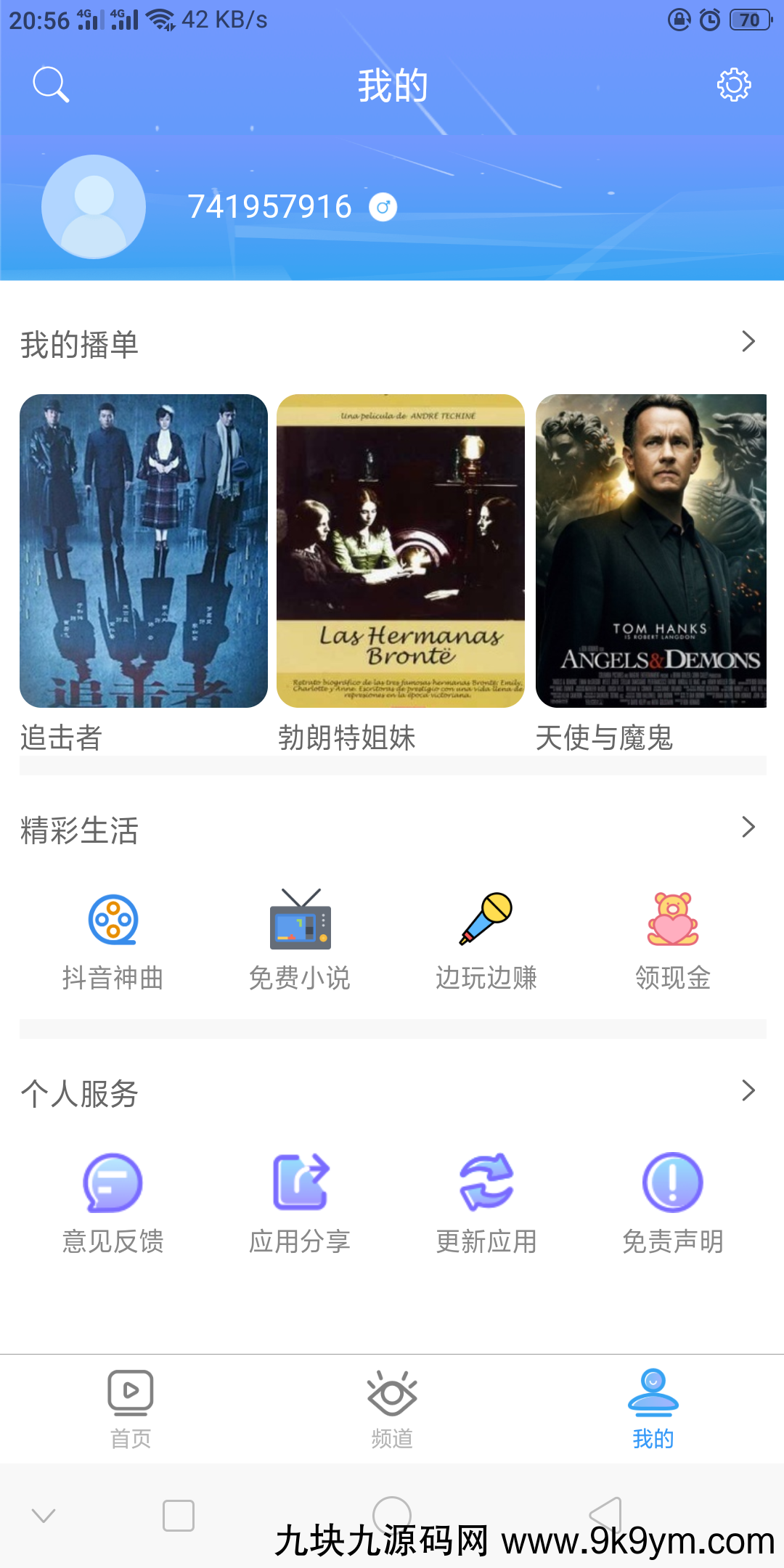Expand the 我的播单 playlist section

click(748, 342)
